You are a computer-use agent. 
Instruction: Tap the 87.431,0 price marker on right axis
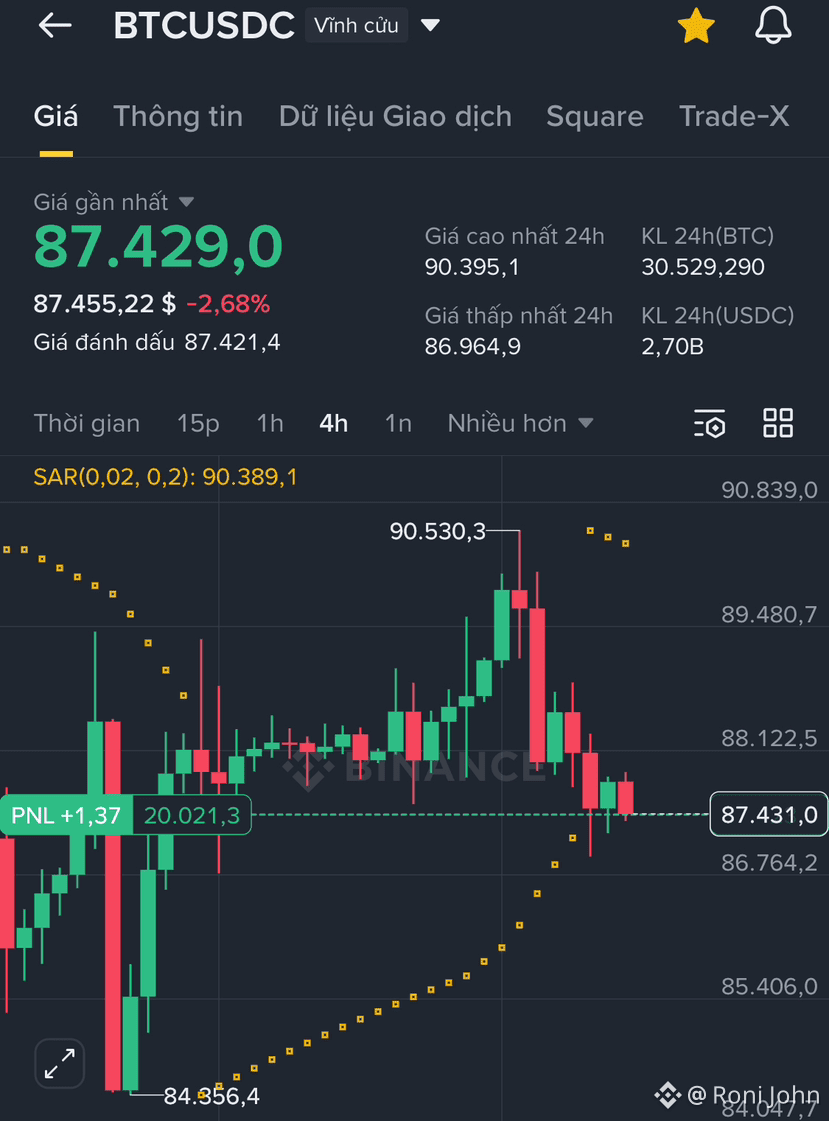pyautogui.click(x=768, y=814)
